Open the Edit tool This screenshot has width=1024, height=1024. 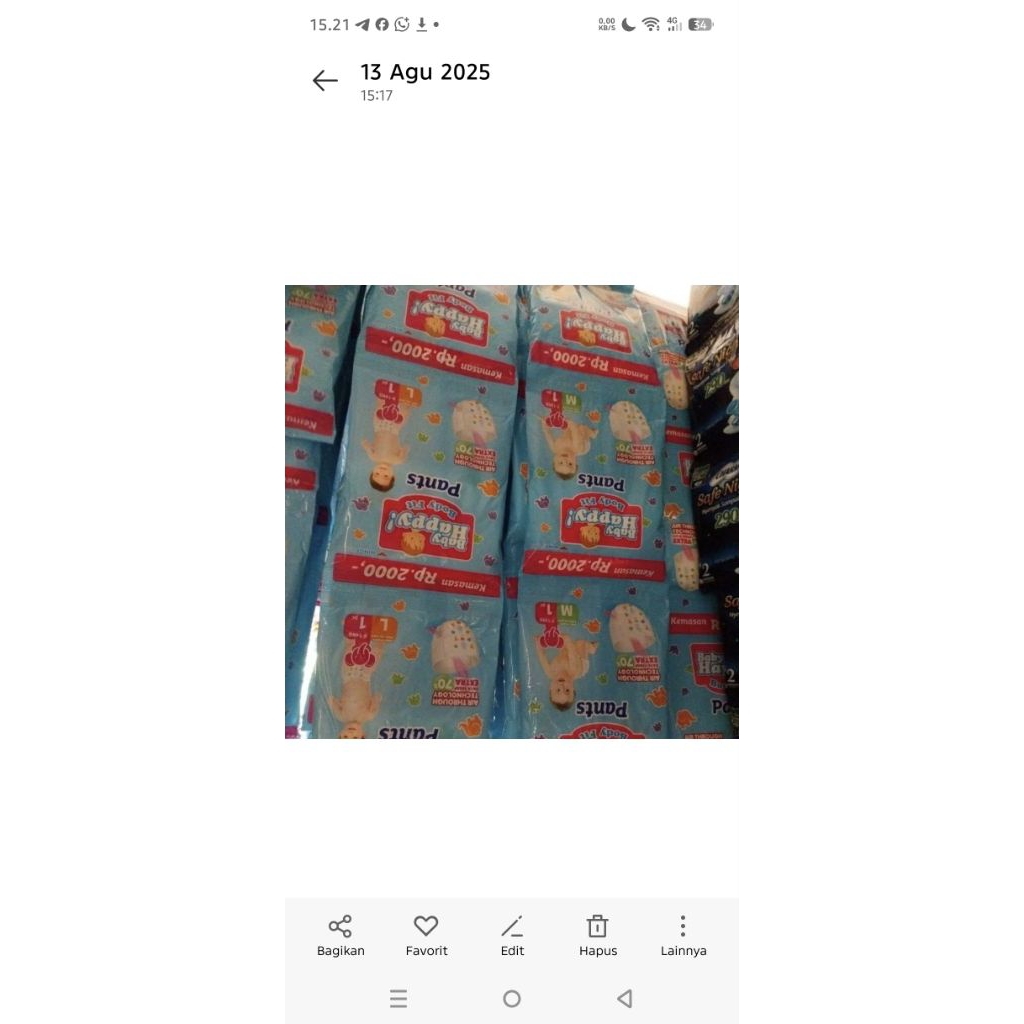tap(512, 935)
